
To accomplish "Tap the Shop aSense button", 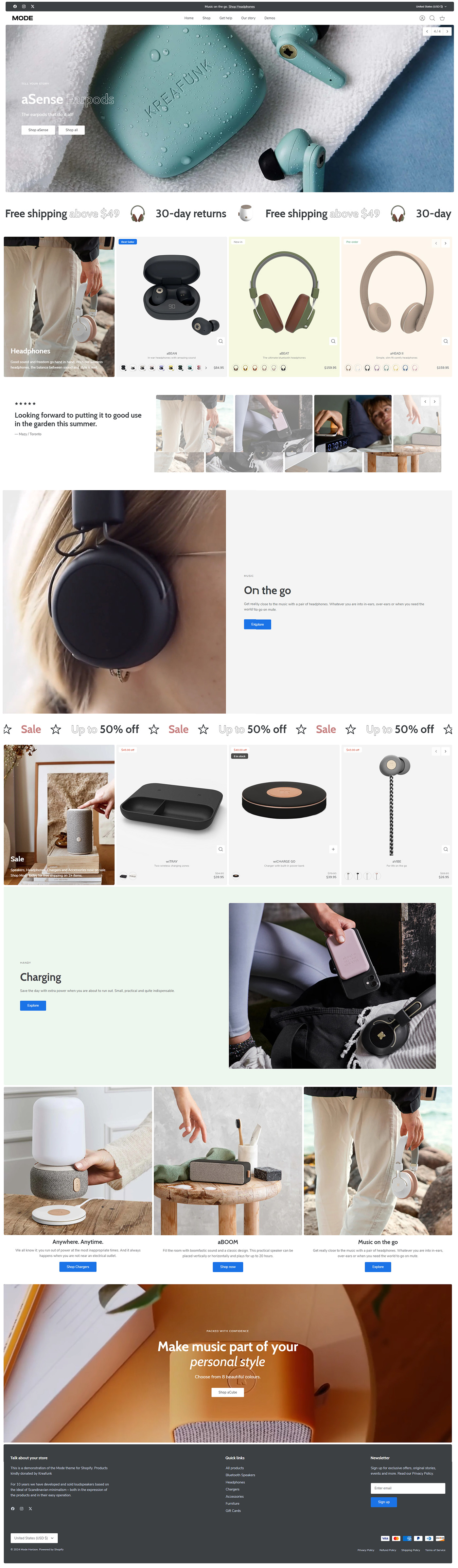I will (x=38, y=130).
